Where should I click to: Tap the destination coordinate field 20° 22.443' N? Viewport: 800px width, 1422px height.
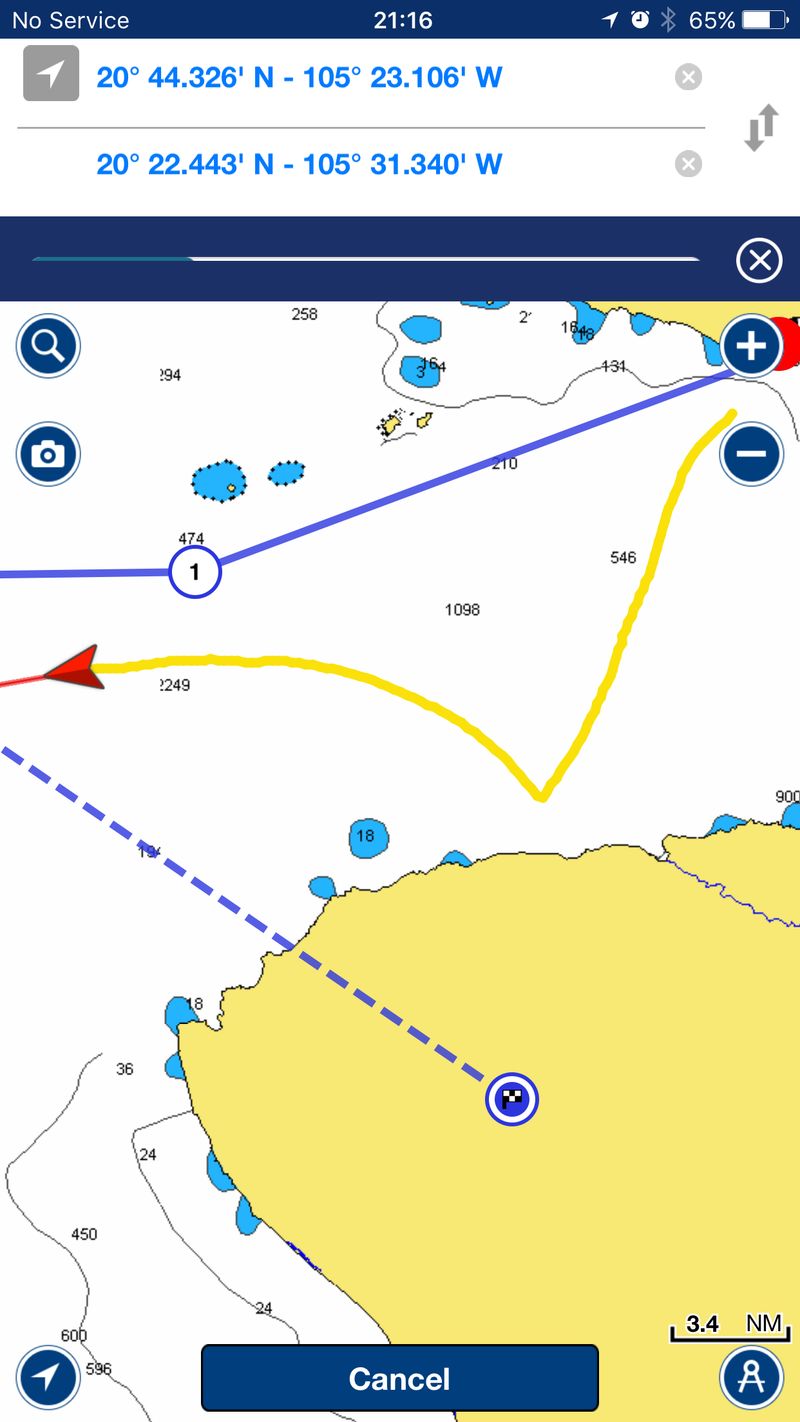298,164
